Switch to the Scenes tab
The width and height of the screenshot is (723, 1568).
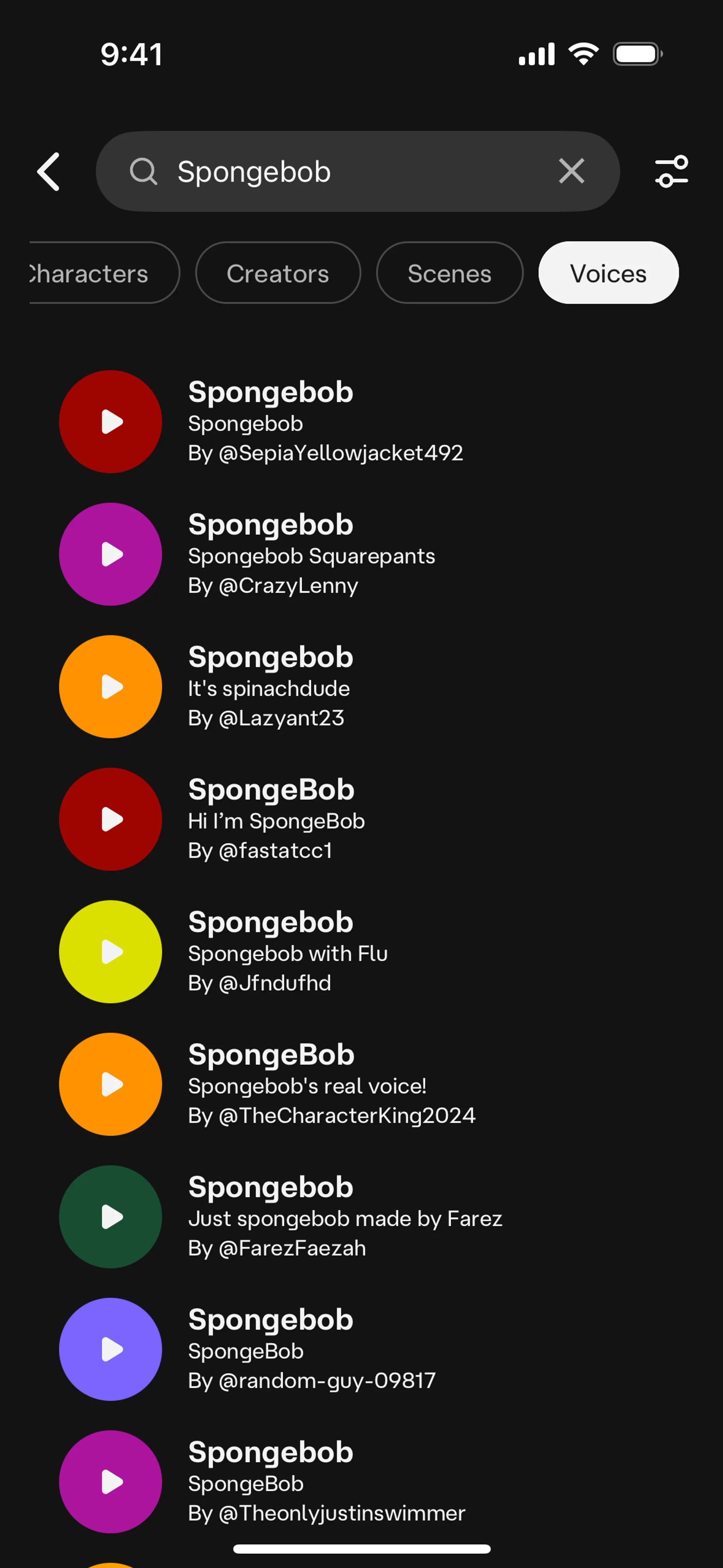point(449,273)
